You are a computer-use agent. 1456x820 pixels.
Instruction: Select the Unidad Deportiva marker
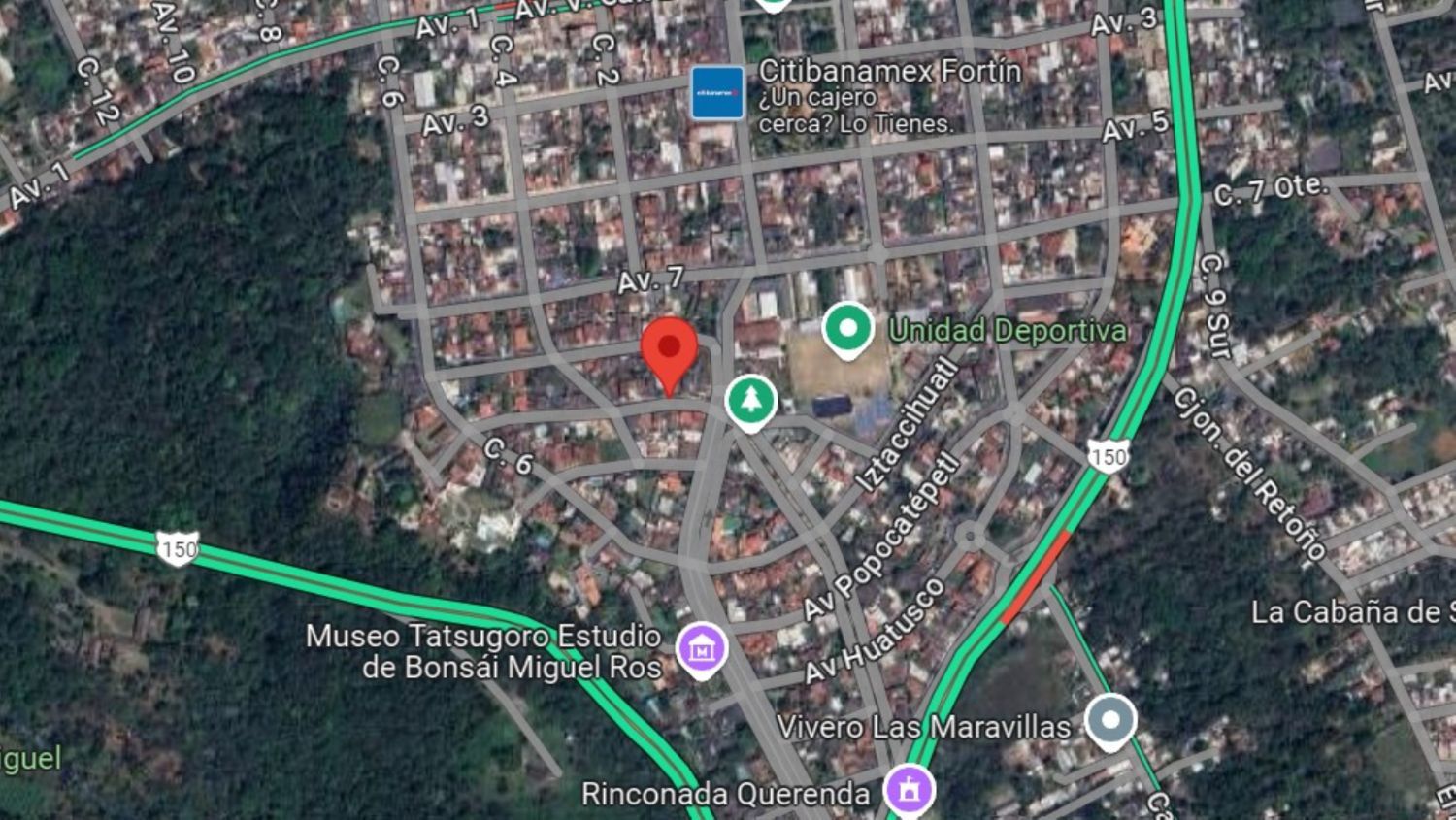[x=847, y=330]
